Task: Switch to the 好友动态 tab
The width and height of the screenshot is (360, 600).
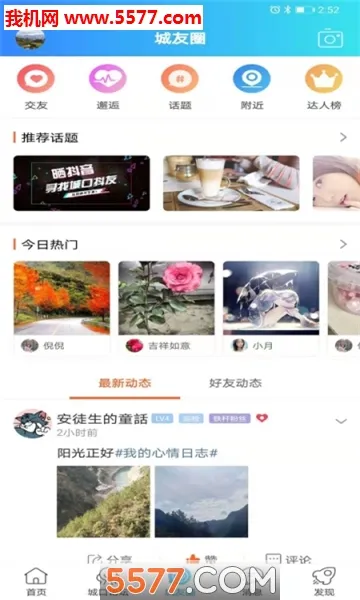Action: (235, 383)
